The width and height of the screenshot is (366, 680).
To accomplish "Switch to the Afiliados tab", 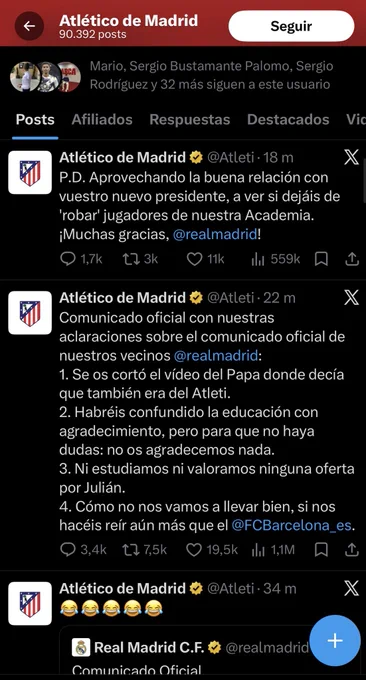I will (x=102, y=119).
